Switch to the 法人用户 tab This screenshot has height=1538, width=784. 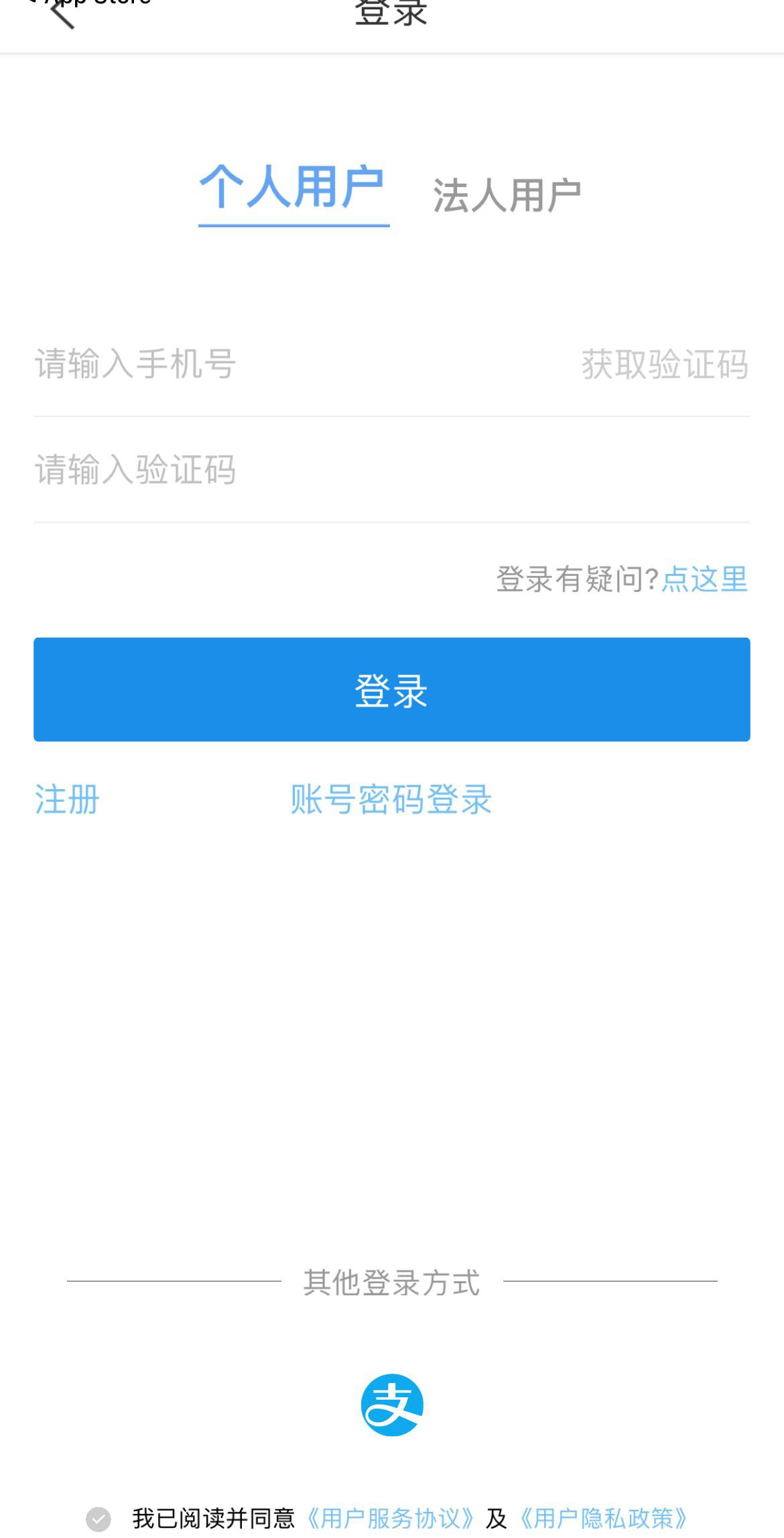tap(507, 196)
